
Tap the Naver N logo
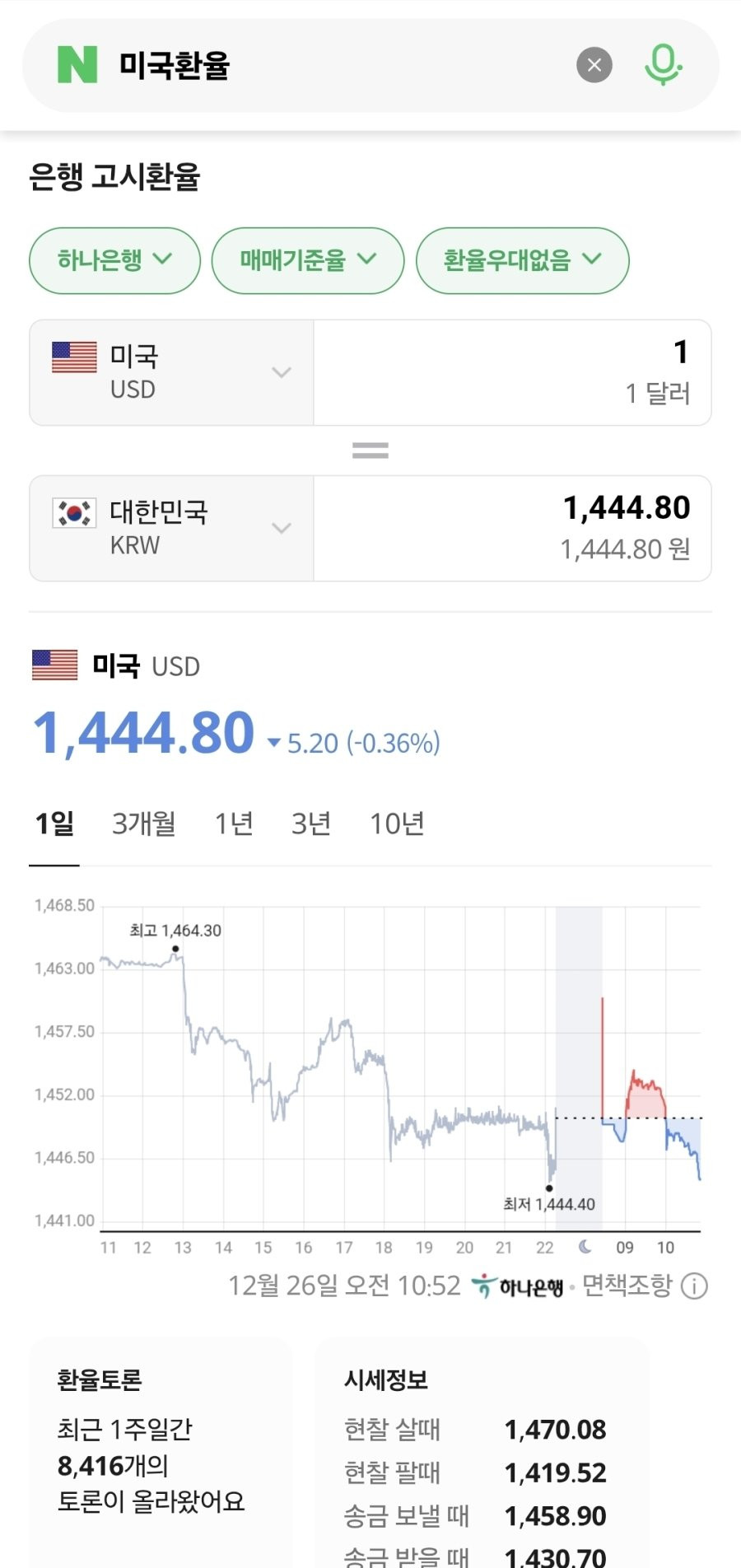77,65
